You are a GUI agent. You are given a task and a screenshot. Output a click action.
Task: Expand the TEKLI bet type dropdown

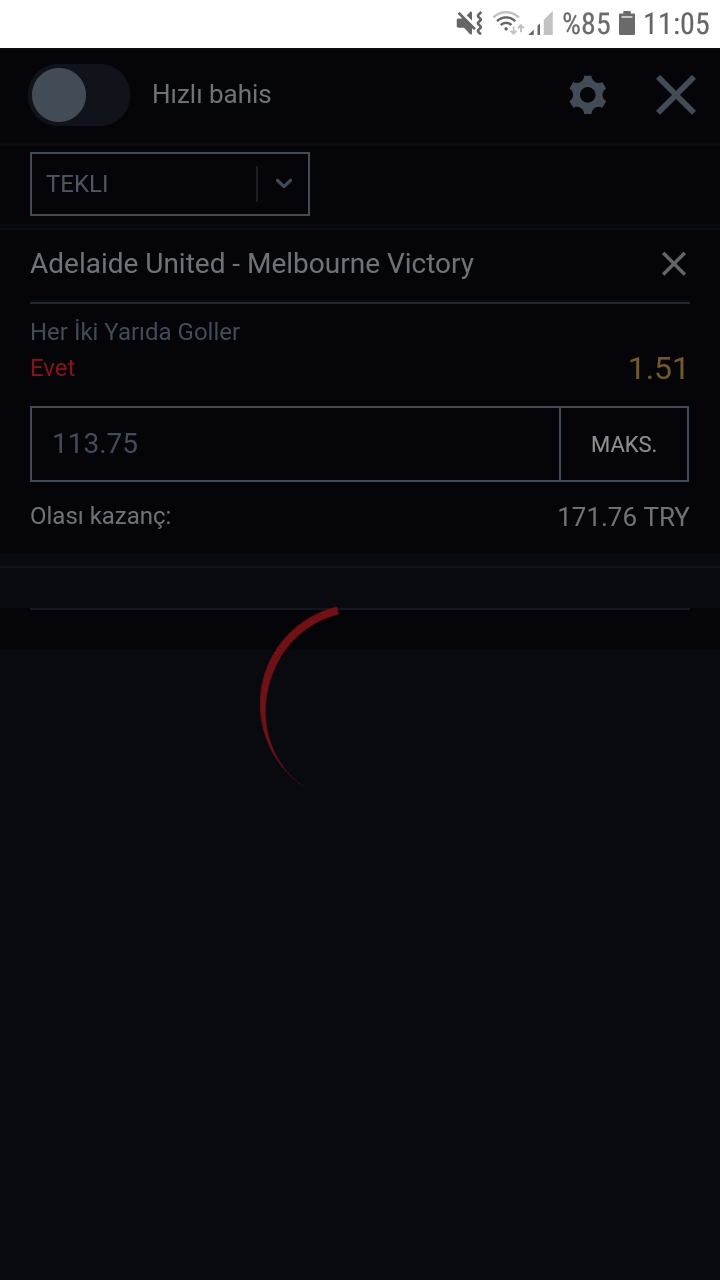click(170, 184)
